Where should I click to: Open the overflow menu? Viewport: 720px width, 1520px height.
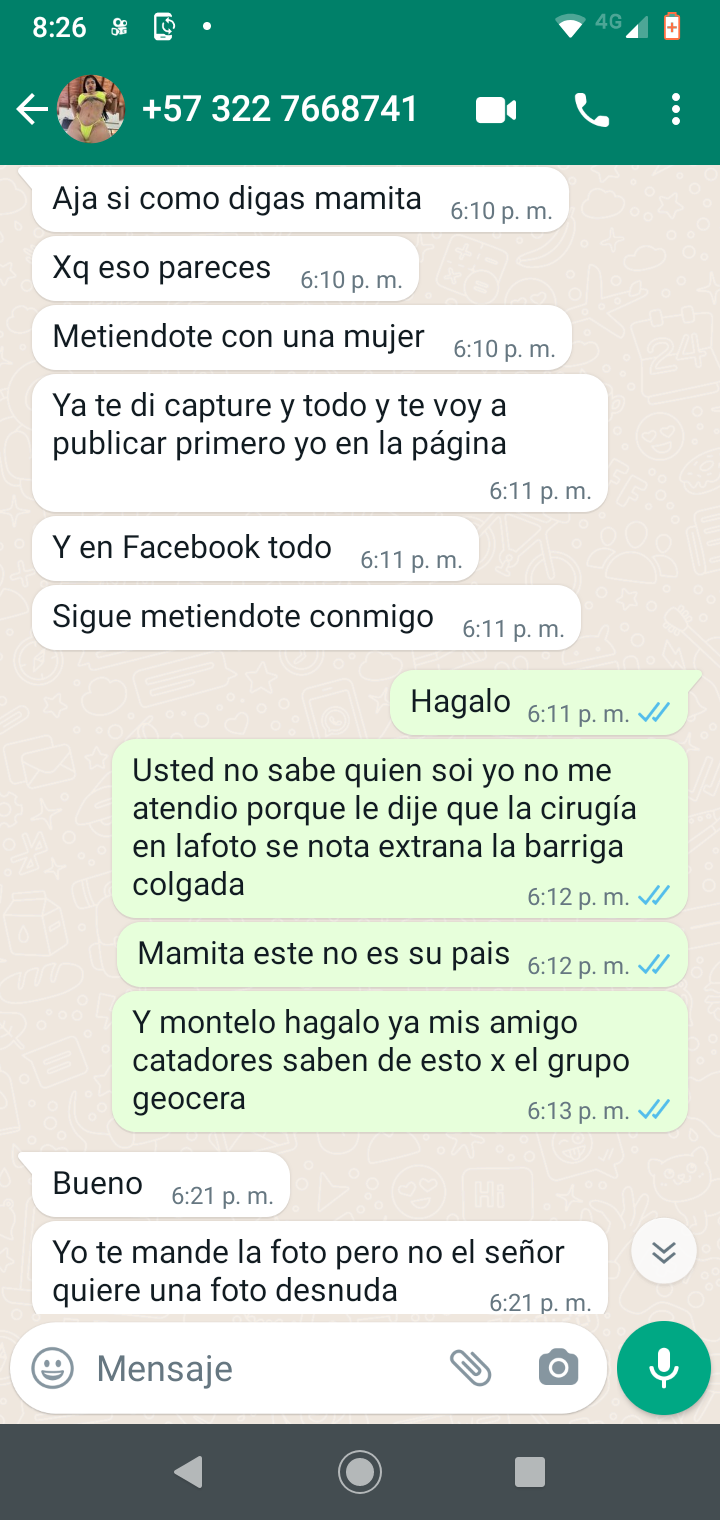coord(676,110)
